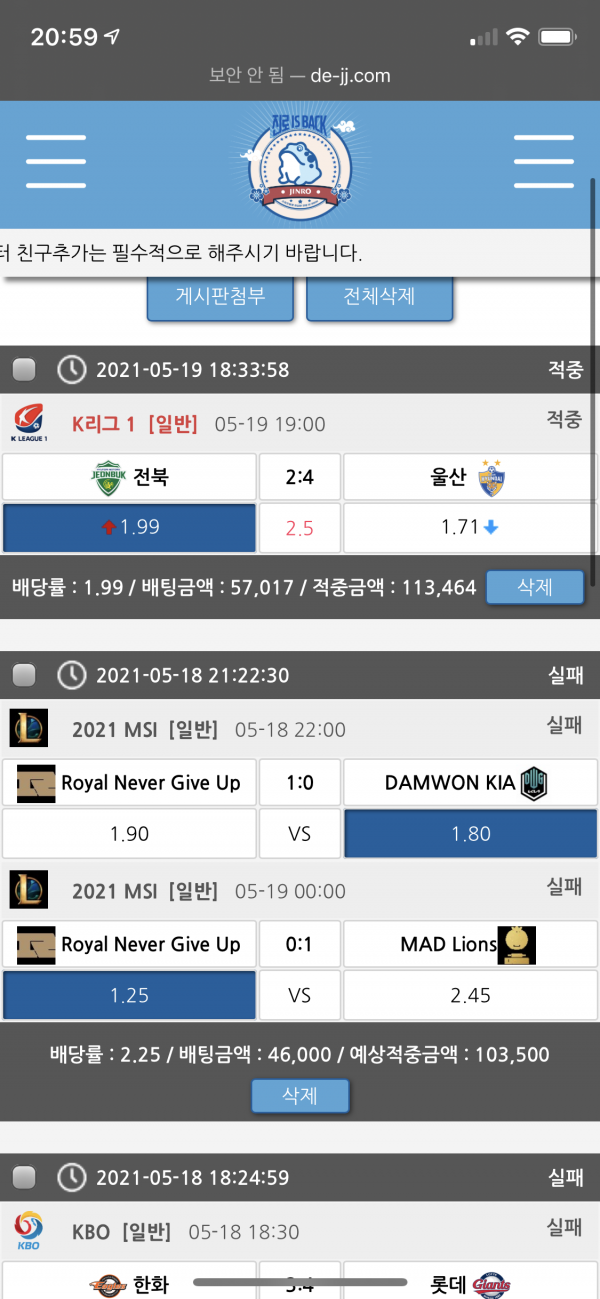600x1299 pixels.
Task: Tap the 게시판첨부 button
Action: click(x=220, y=296)
